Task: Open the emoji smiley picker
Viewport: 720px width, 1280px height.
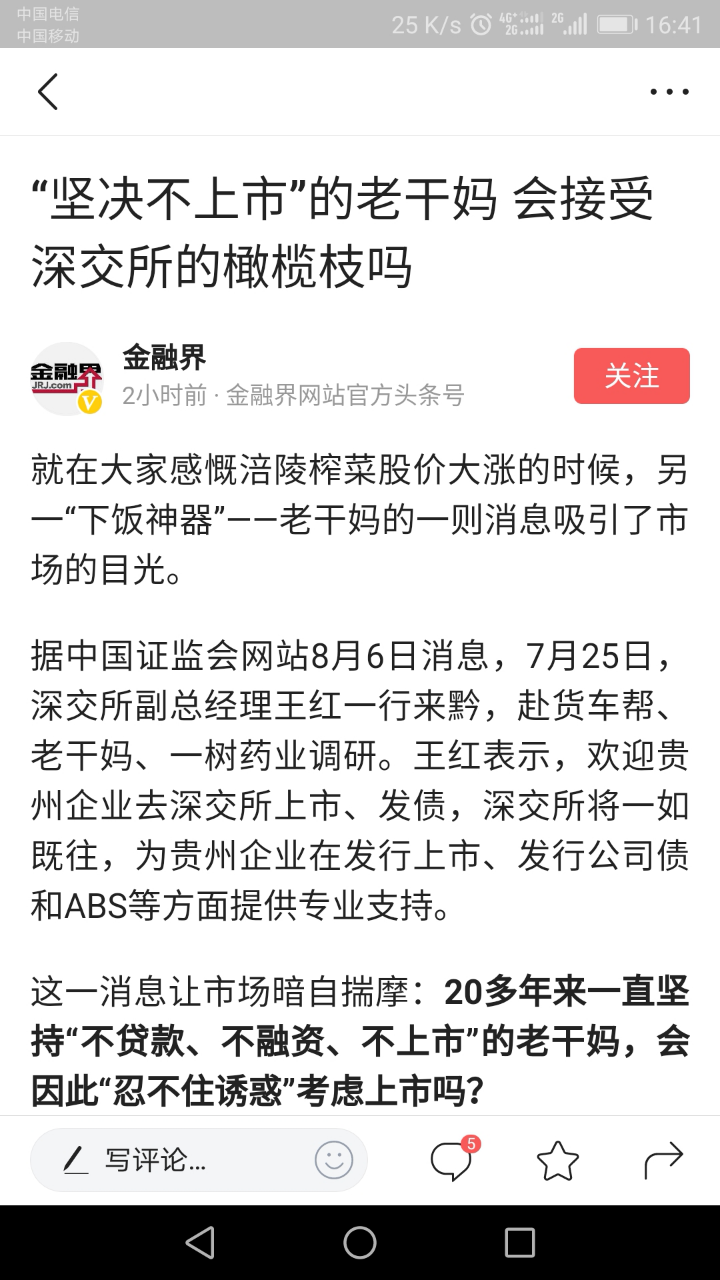Action: tap(334, 1160)
